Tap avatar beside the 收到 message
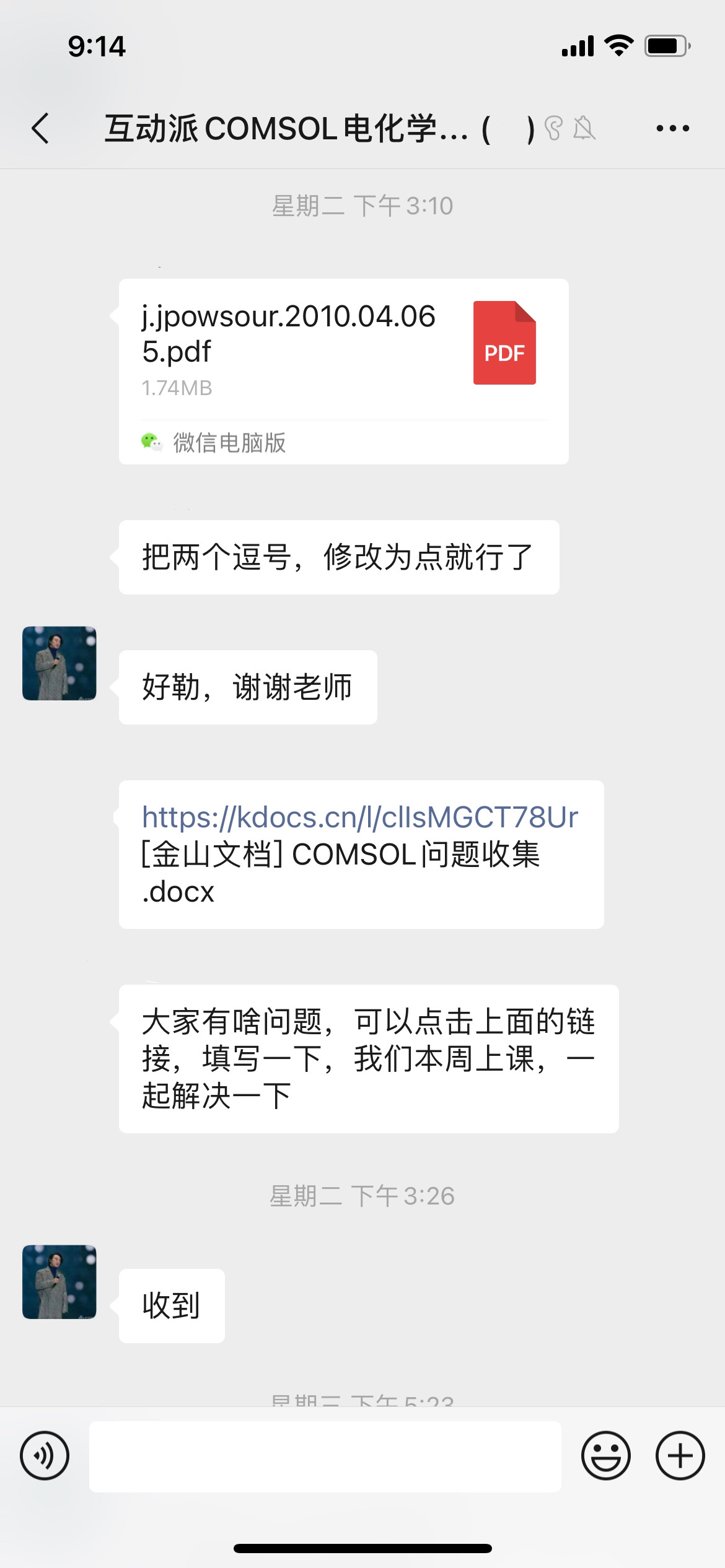The image size is (725, 1568). [x=59, y=1281]
